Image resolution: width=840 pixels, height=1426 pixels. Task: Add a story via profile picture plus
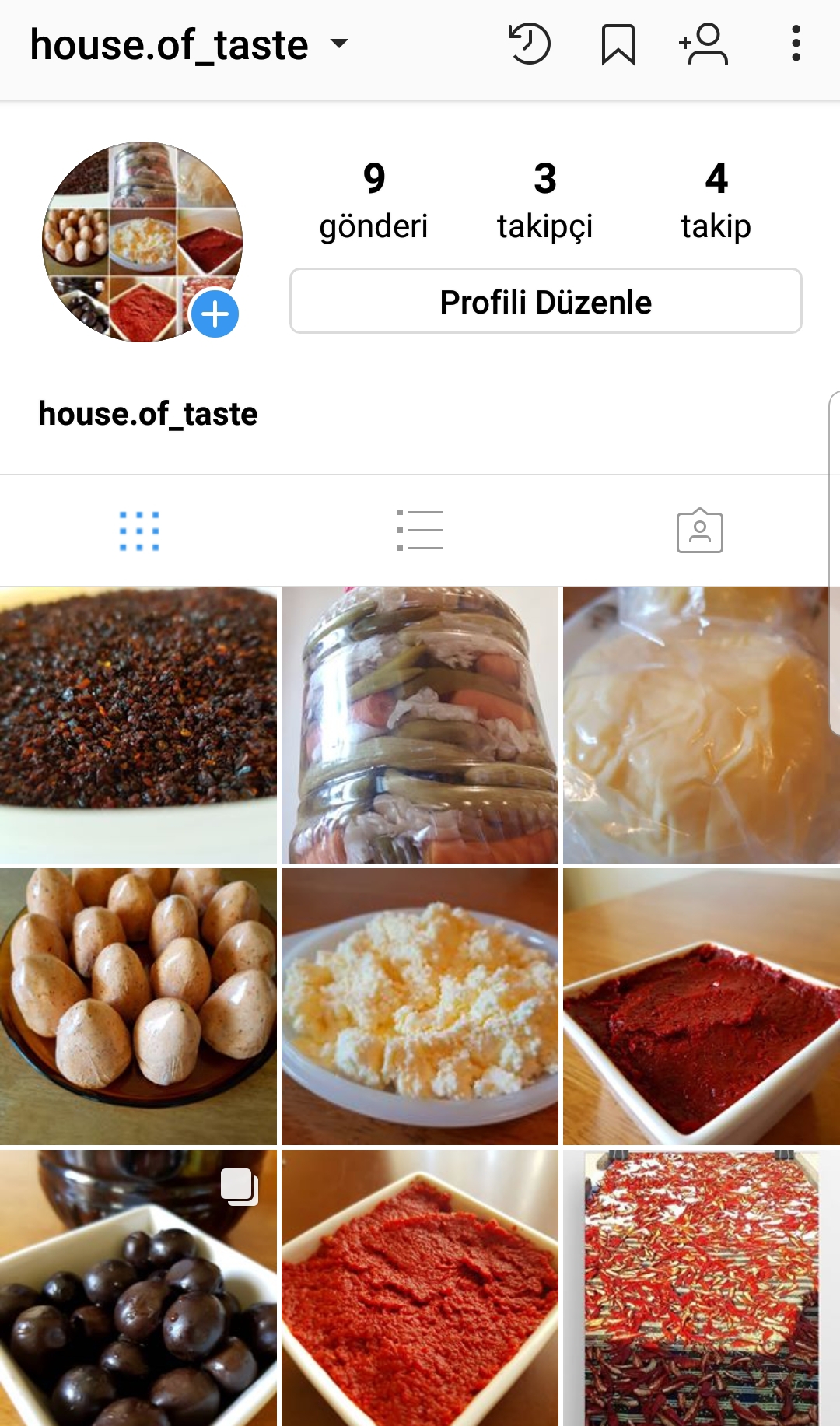(x=215, y=314)
